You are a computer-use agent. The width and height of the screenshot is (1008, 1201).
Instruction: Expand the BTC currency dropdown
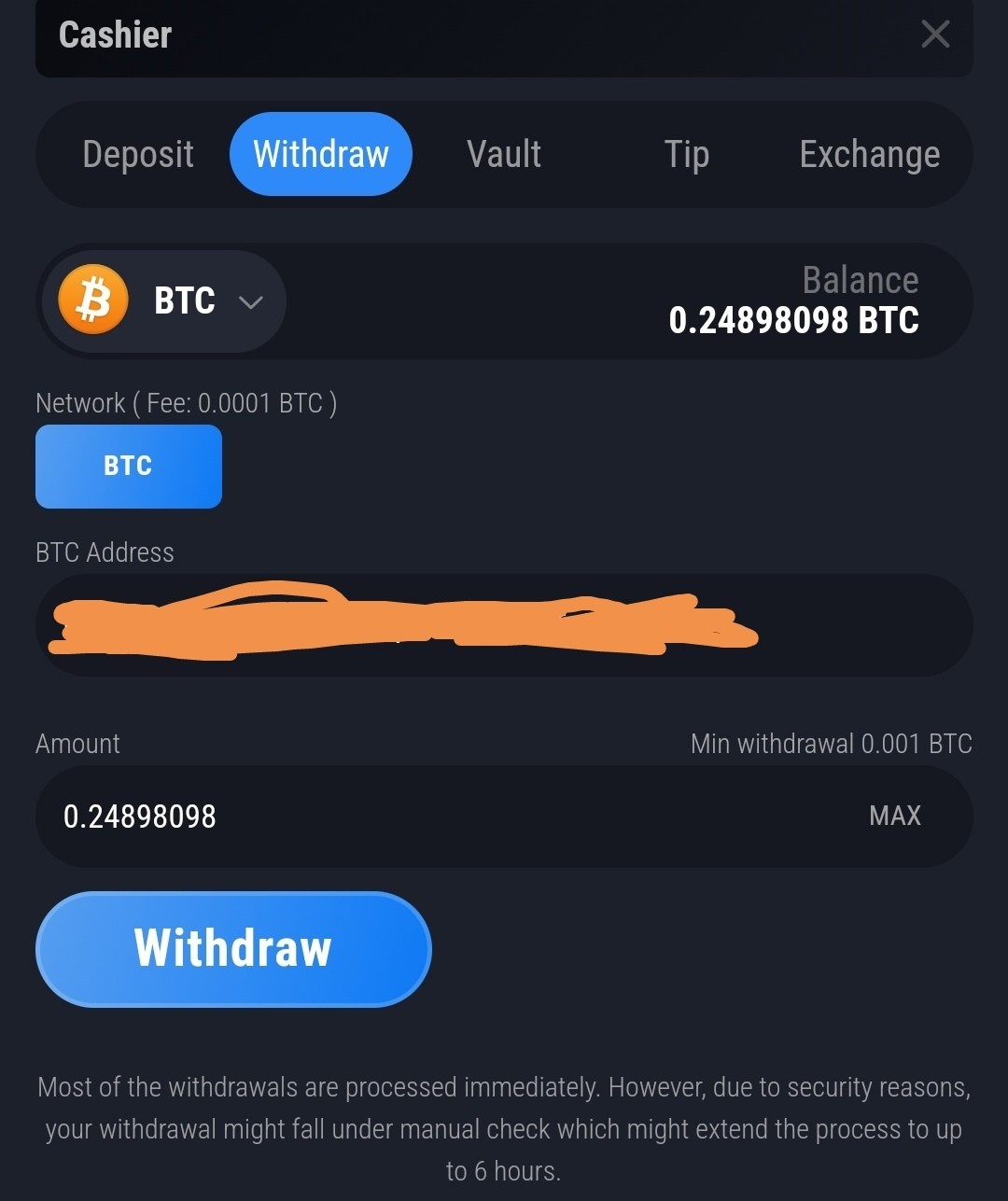(x=163, y=301)
